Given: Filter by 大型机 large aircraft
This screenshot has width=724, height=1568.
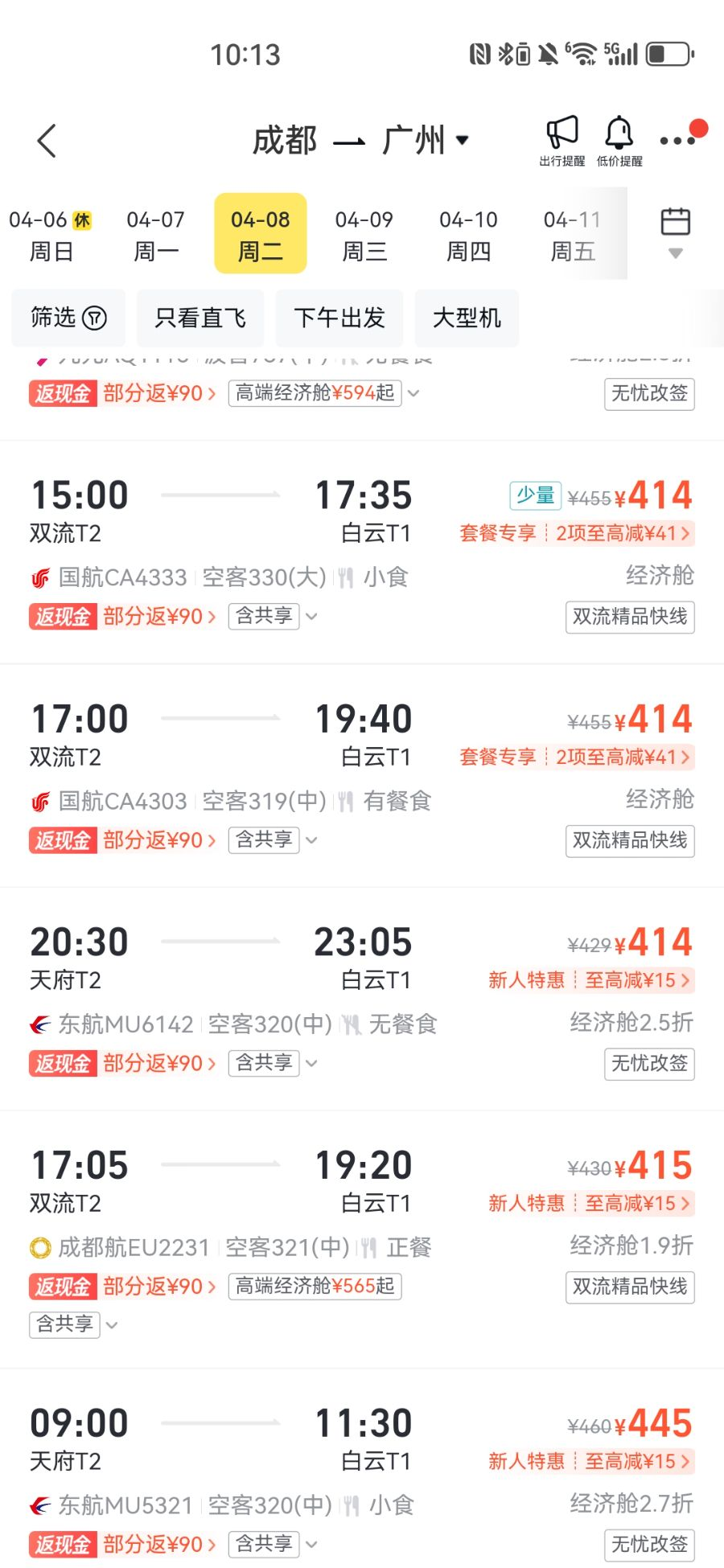Looking at the screenshot, I should tap(467, 318).
